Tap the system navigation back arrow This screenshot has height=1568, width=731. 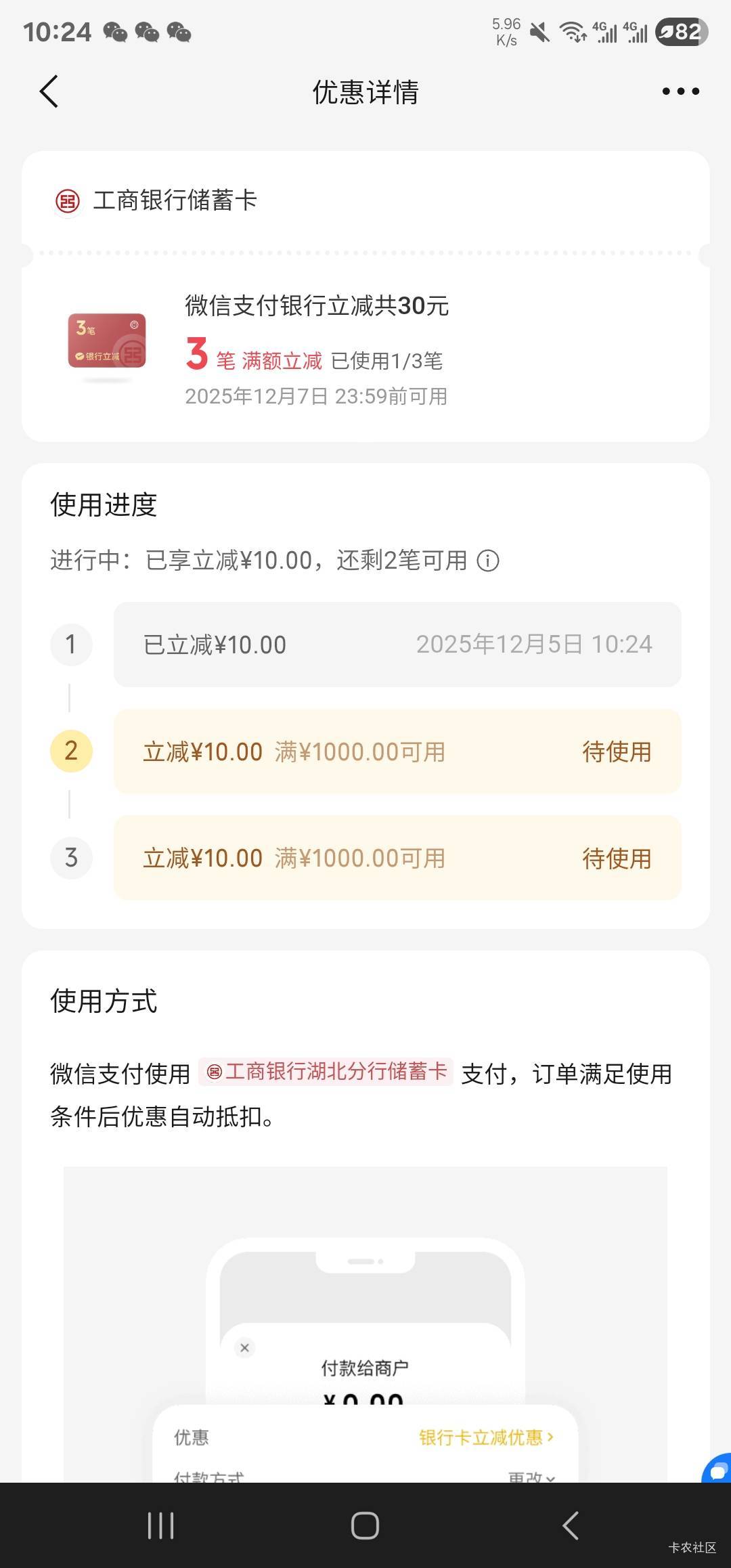click(571, 1525)
